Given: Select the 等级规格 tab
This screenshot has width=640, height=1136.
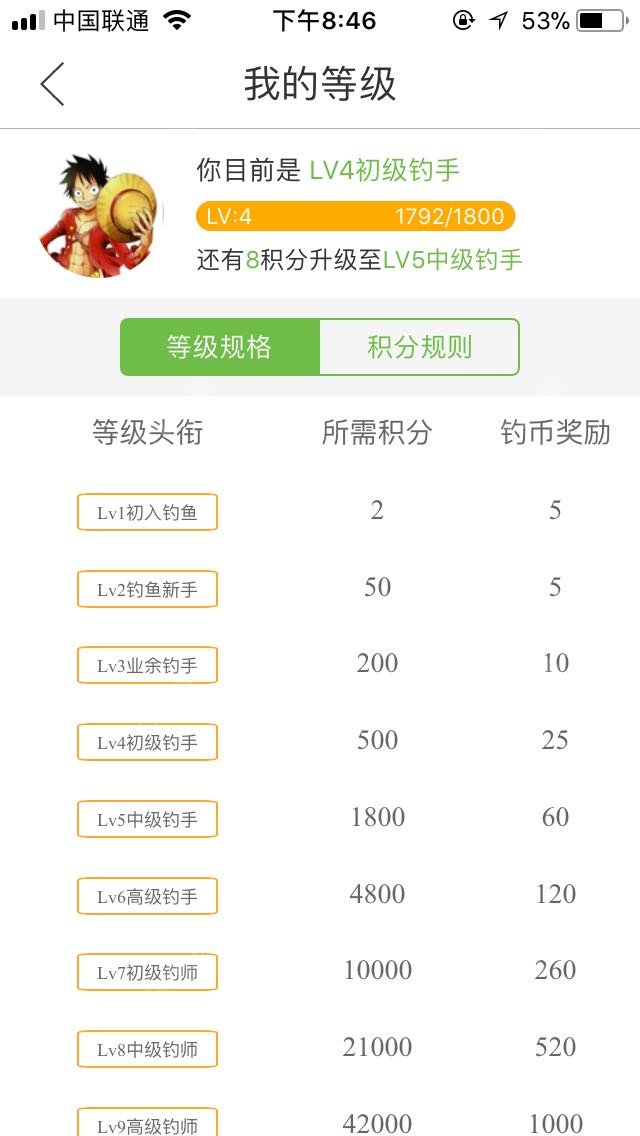Looking at the screenshot, I should [x=220, y=347].
